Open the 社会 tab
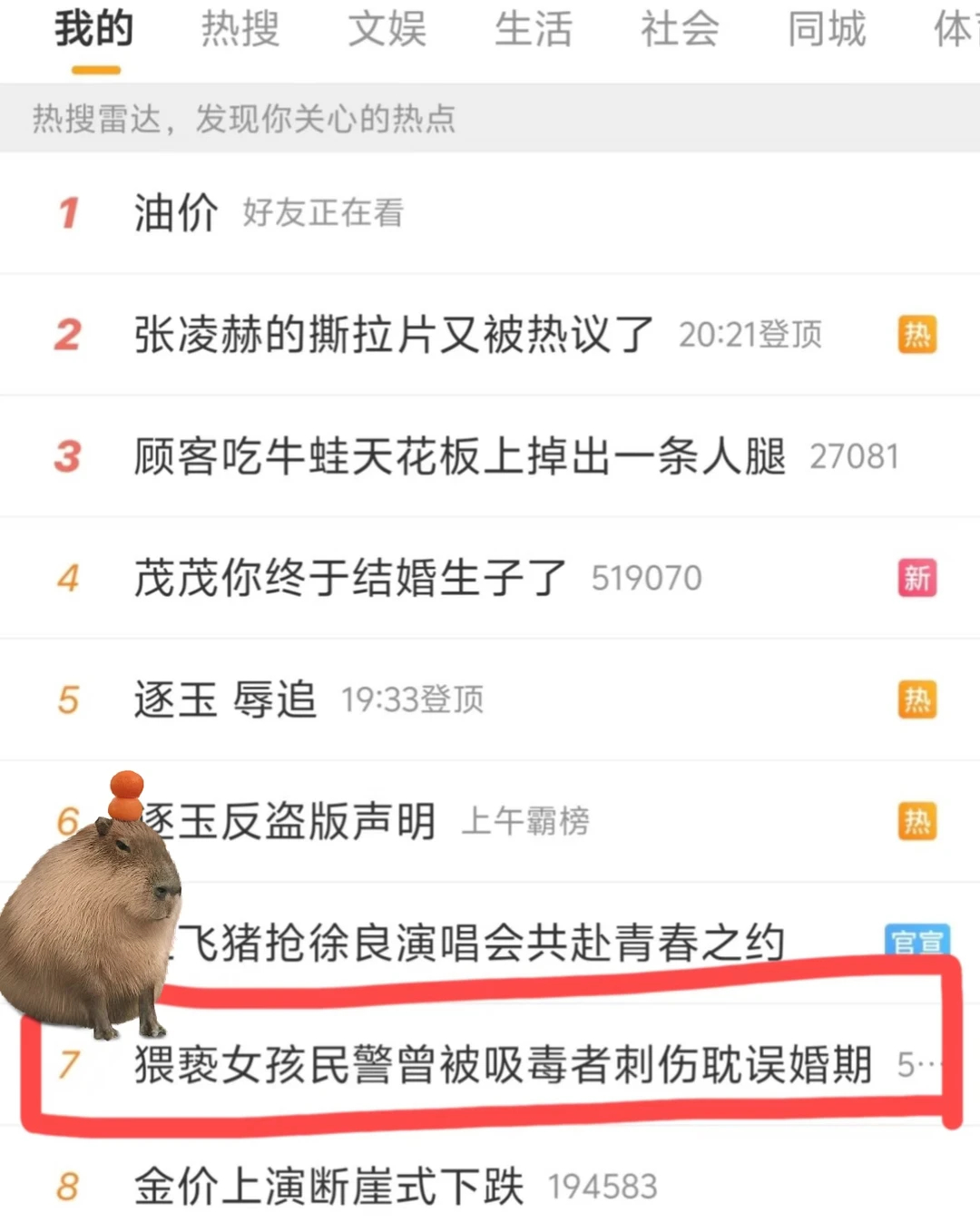The height and width of the screenshot is (1232, 980). coord(679,30)
